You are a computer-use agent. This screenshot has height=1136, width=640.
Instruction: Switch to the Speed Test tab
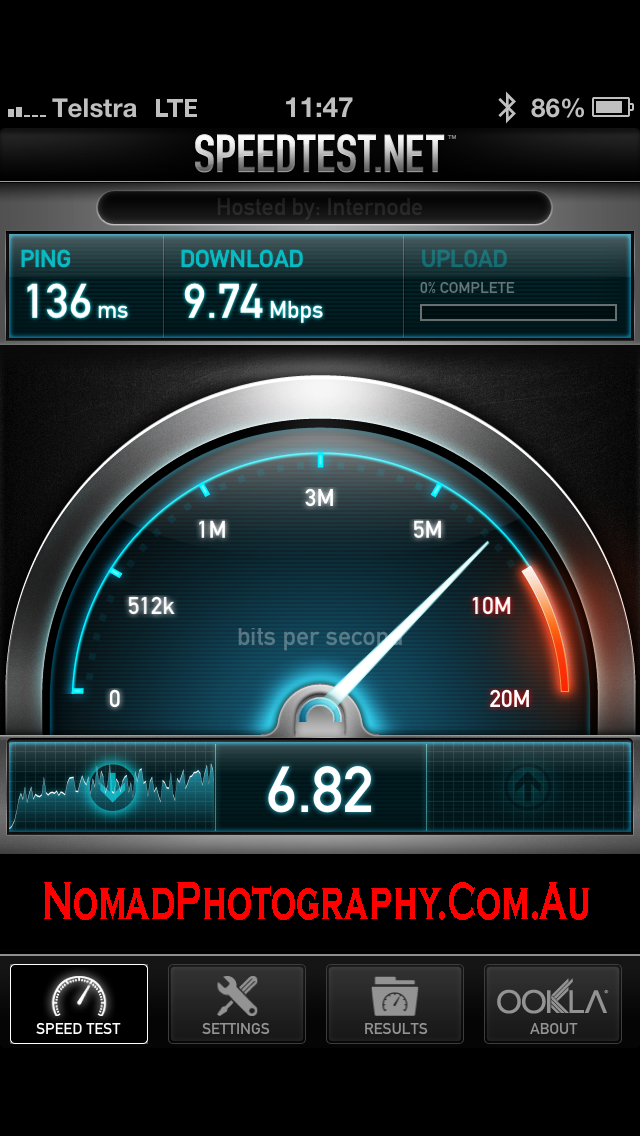[x=79, y=1004]
